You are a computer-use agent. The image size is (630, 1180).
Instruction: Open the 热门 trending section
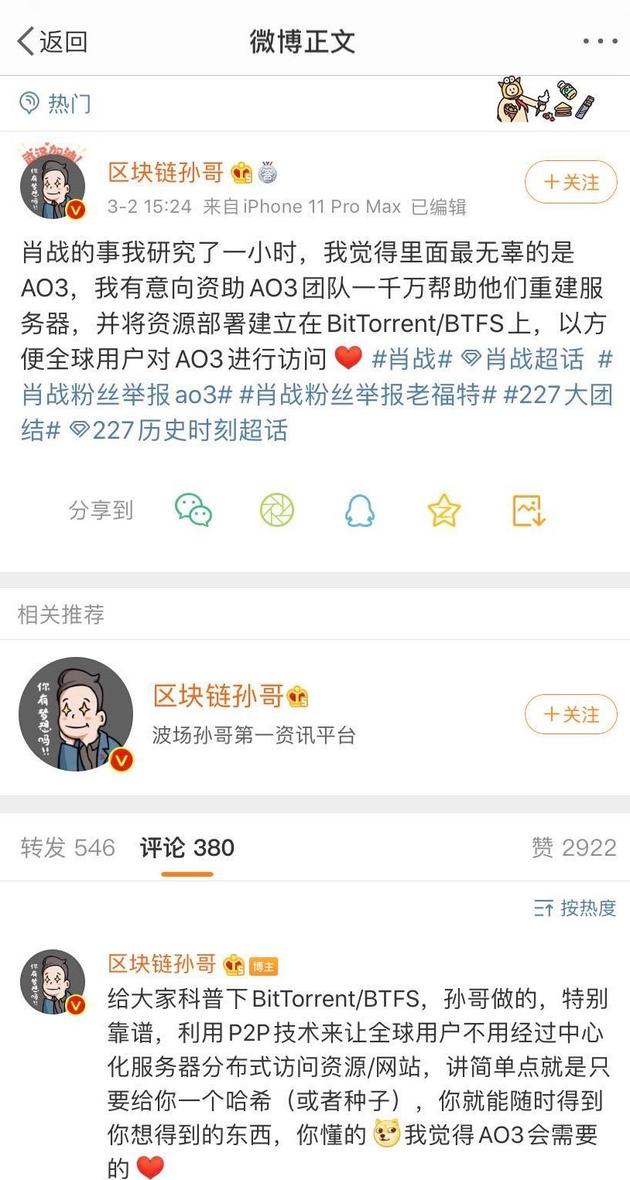coord(56,102)
